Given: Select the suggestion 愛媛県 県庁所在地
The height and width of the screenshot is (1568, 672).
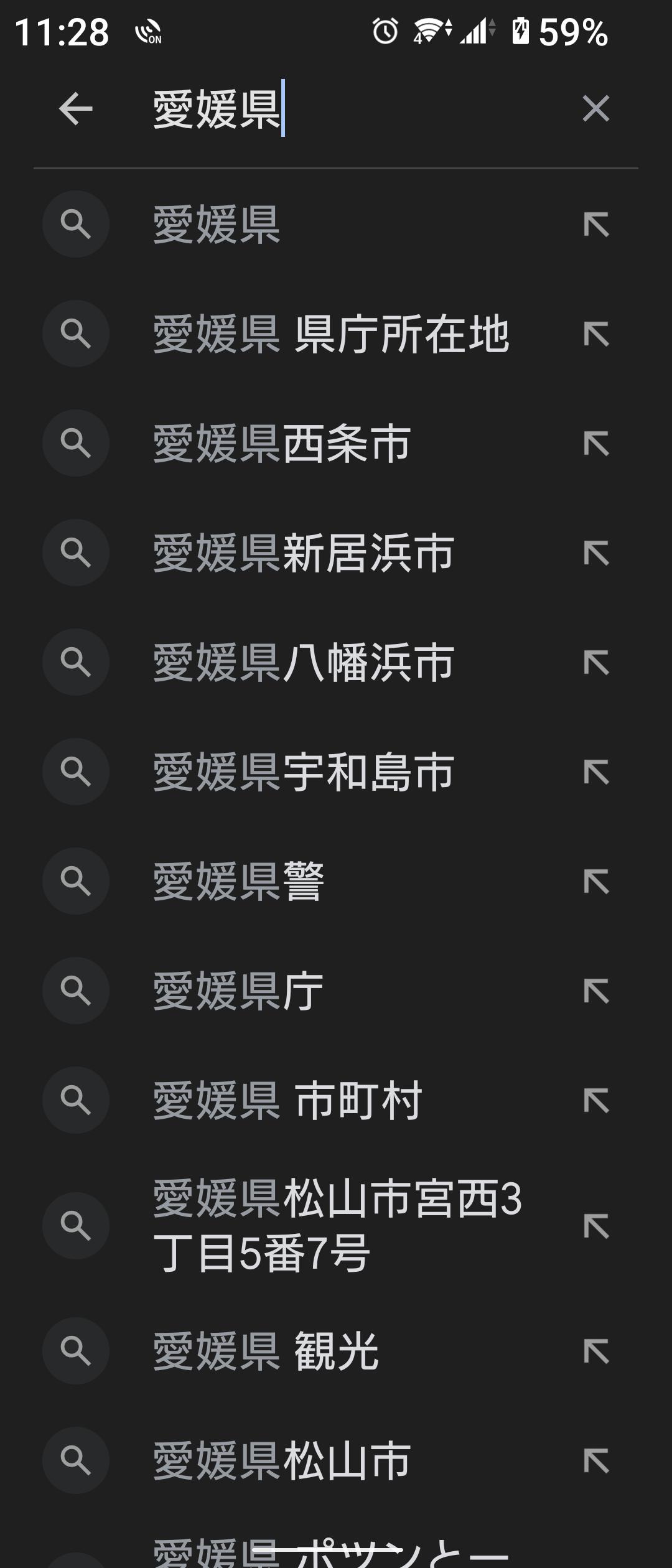Looking at the screenshot, I should tap(331, 334).
